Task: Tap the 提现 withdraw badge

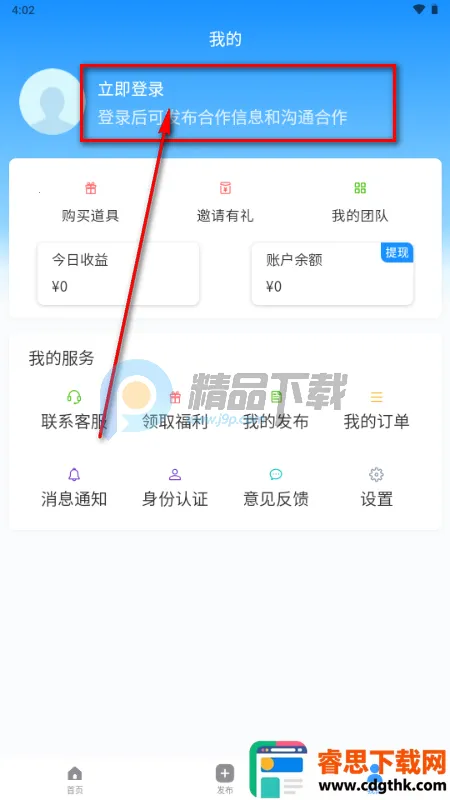Action: [397, 253]
